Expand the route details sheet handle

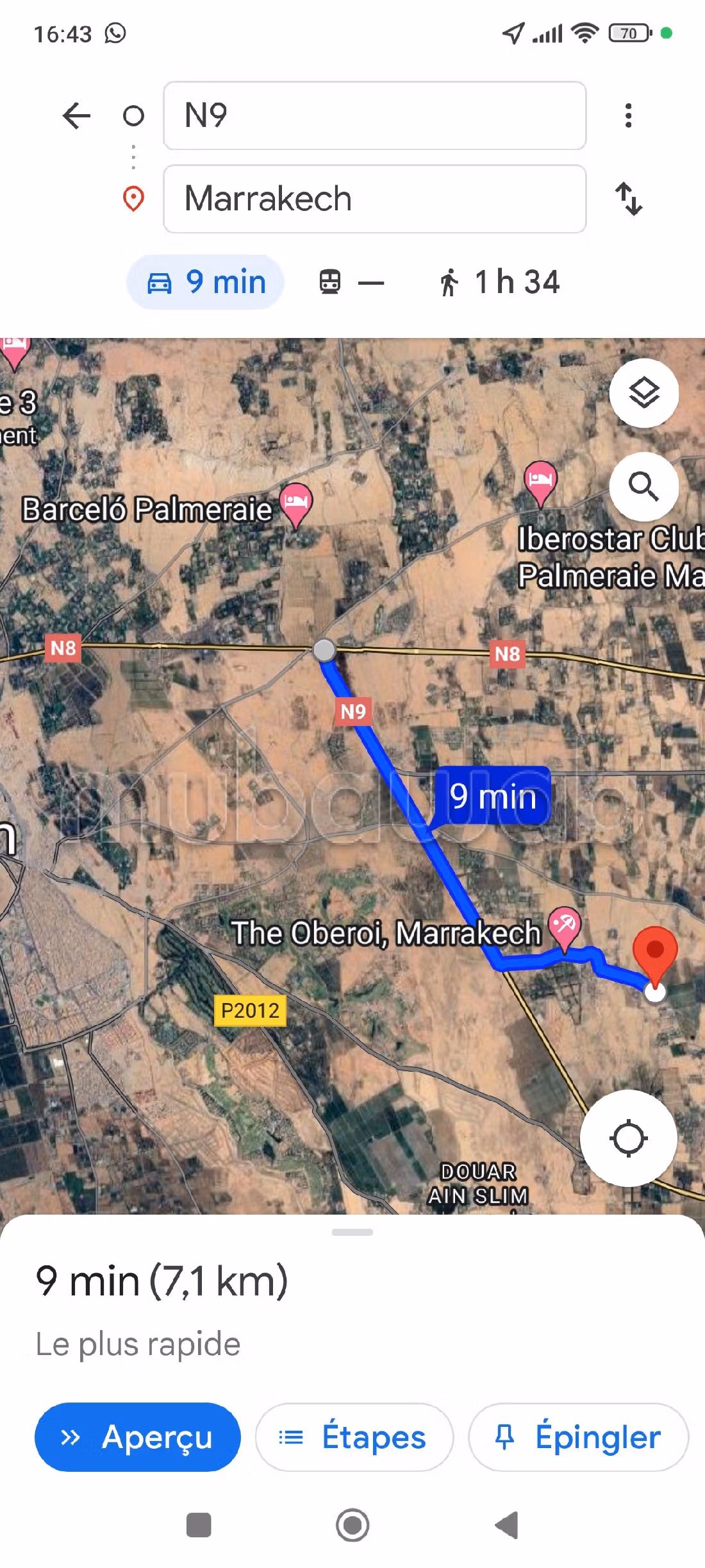click(352, 1232)
